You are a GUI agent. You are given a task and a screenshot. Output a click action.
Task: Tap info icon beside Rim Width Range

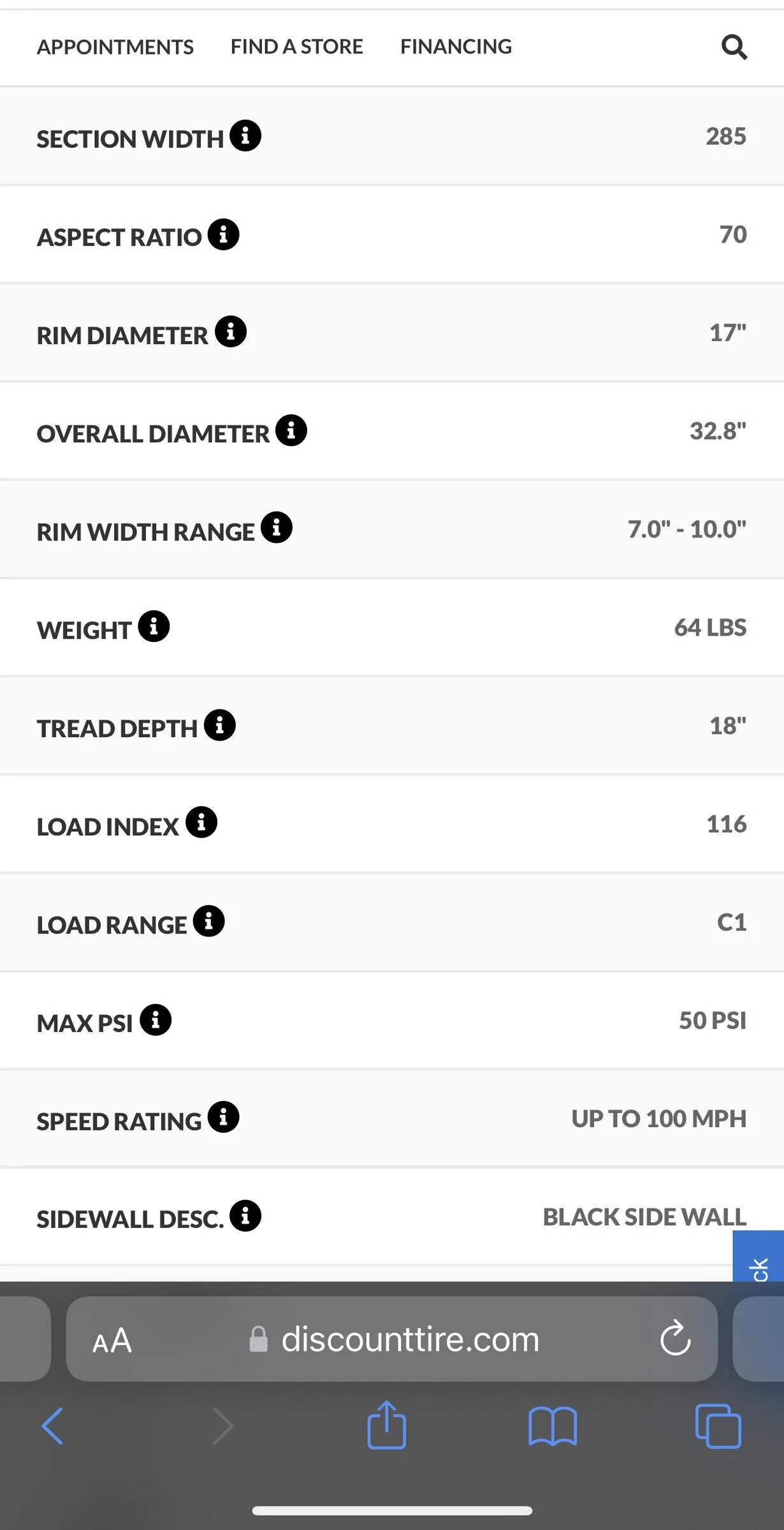[277, 528]
